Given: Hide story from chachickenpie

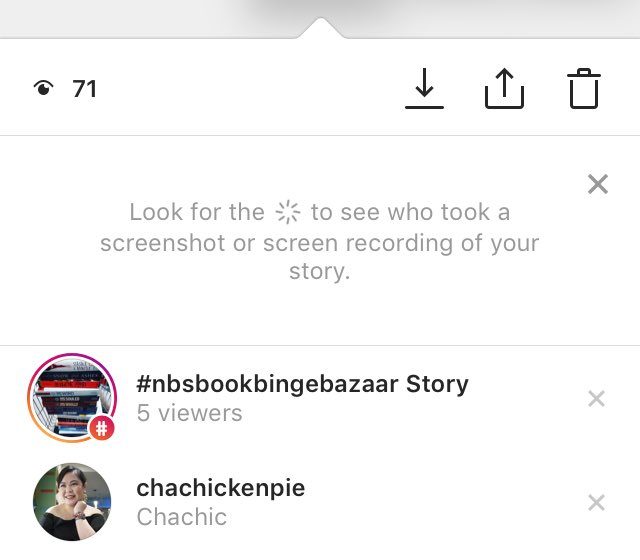Looking at the screenshot, I should click(x=597, y=502).
